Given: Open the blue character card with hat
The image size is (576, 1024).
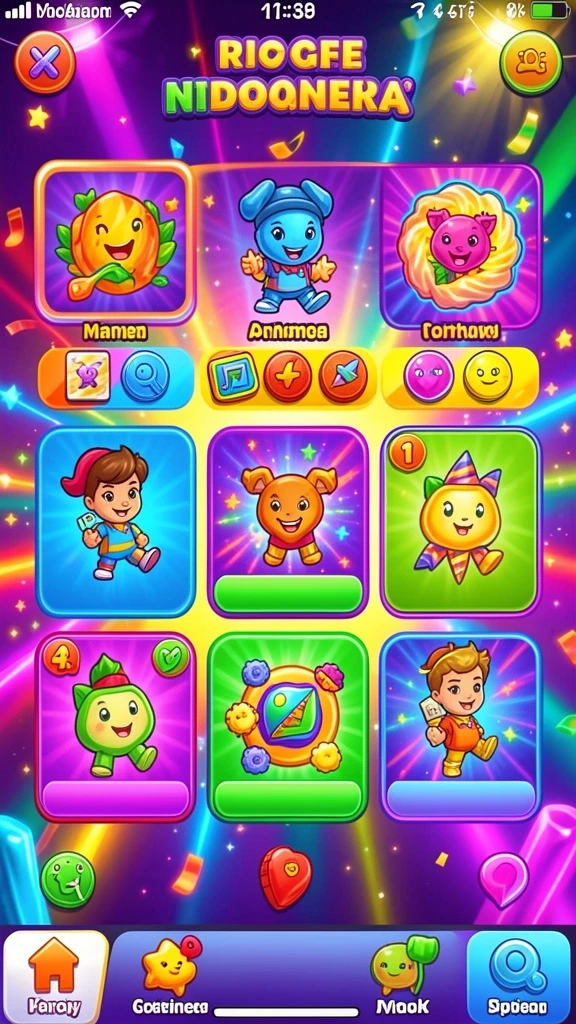Looking at the screenshot, I should (286, 245).
